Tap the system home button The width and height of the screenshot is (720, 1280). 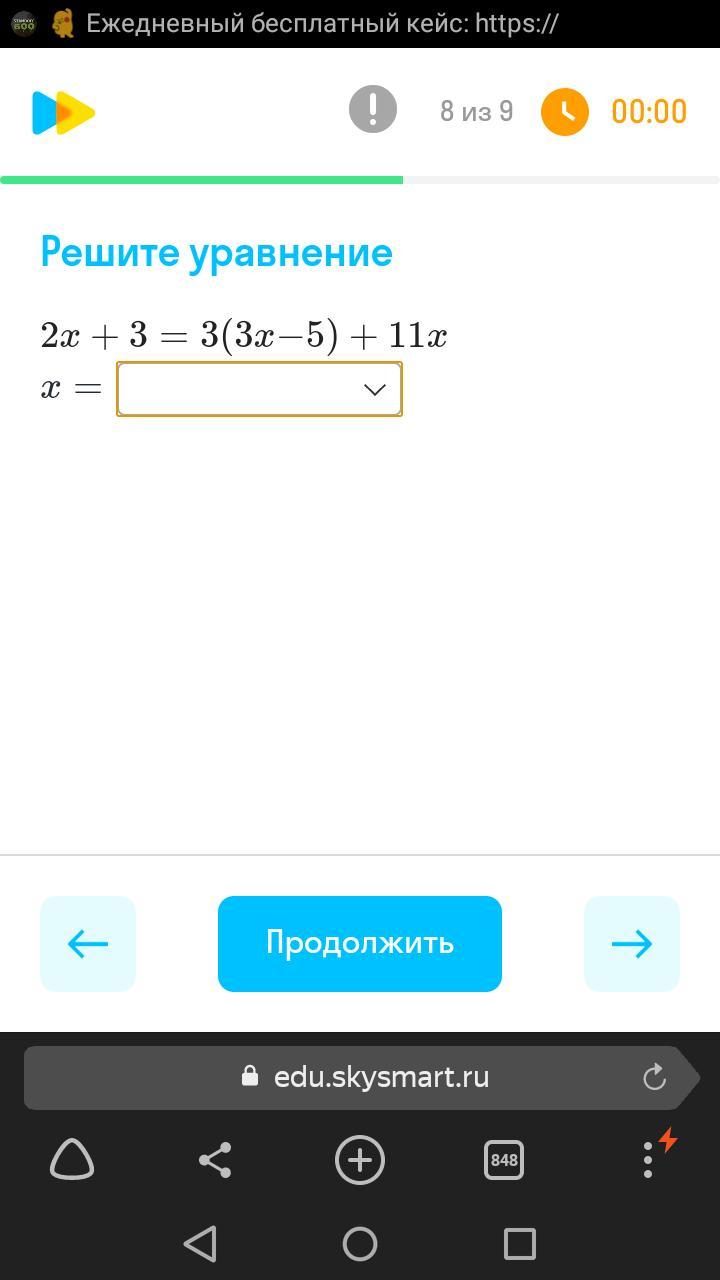(x=360, y=1244)
